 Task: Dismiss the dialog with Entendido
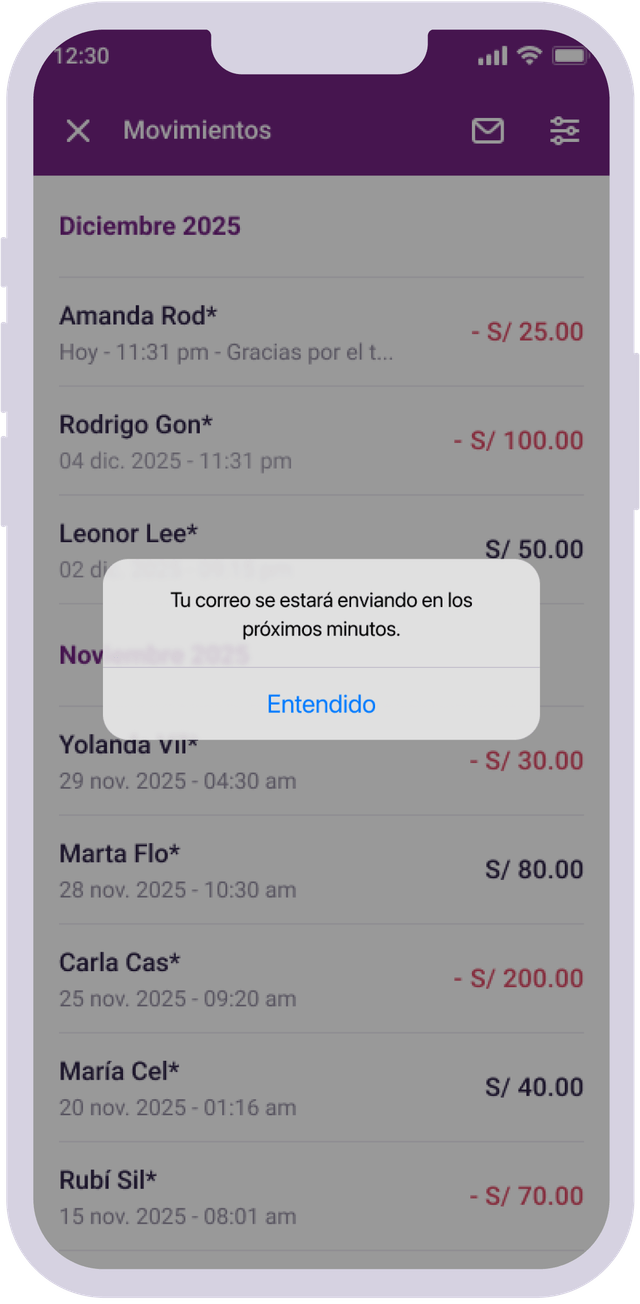pyautogui.click(x=321, y=704)
